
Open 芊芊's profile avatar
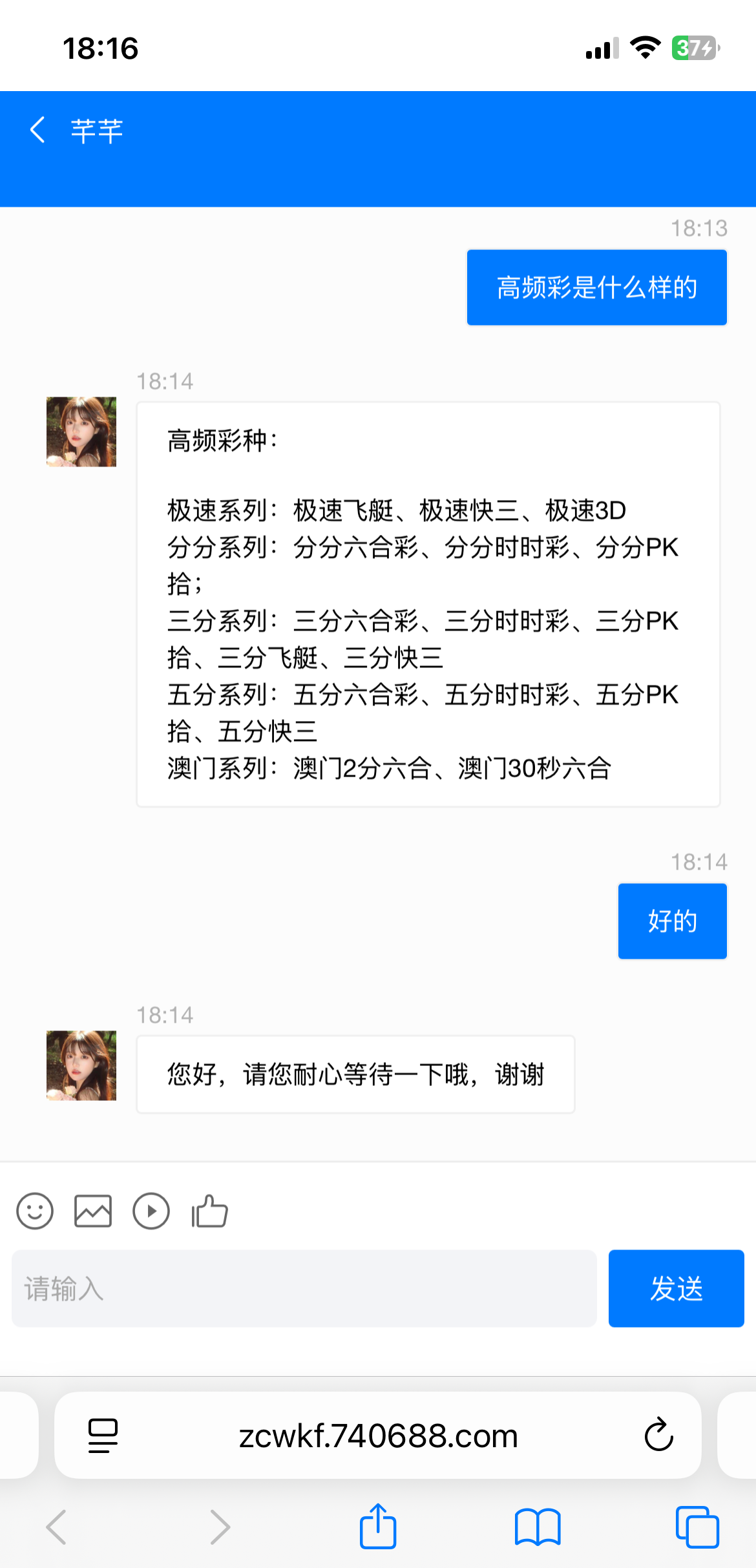pyautogui.click(x=80, y=432)
